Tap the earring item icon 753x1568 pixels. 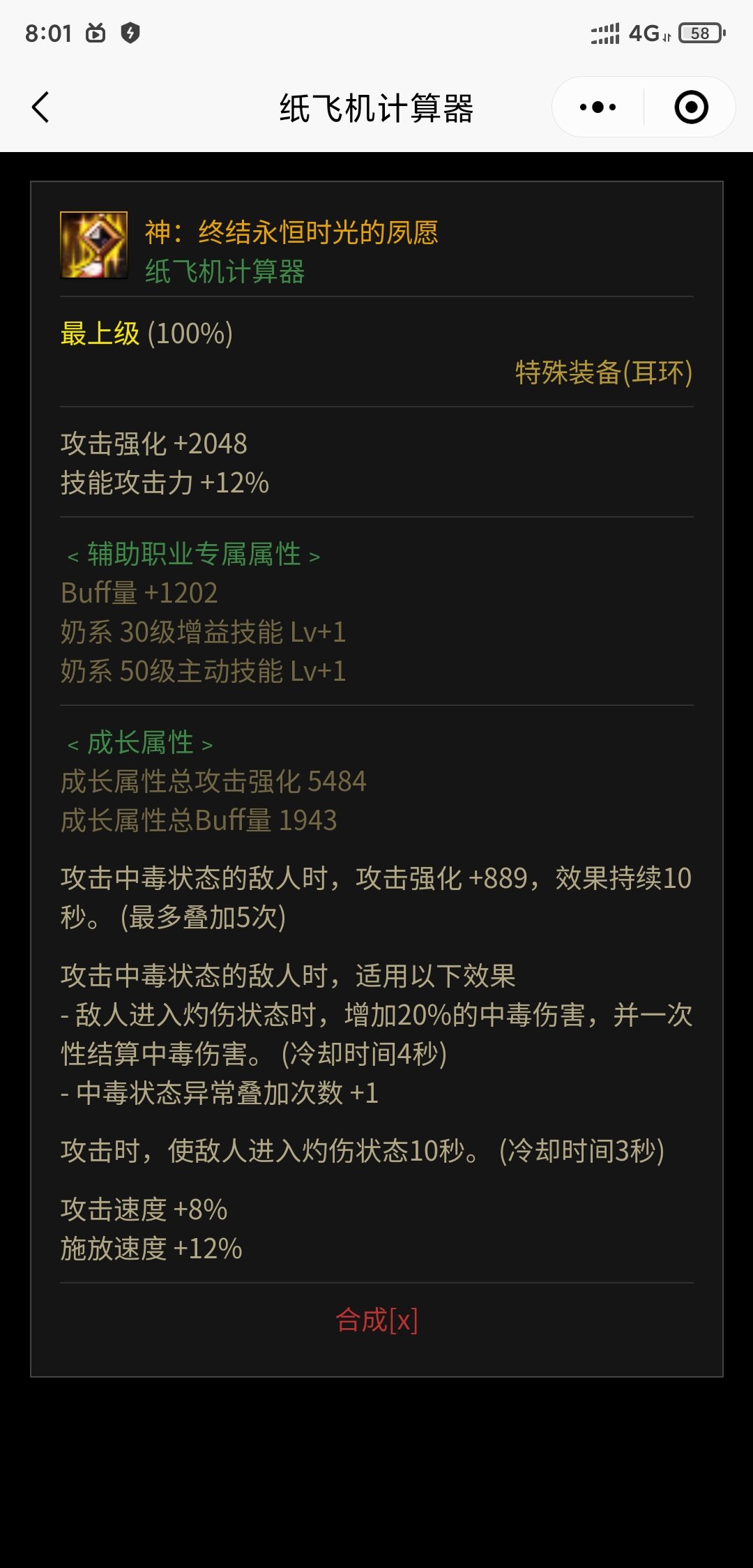pyautogui.click(x=94, y=245)
